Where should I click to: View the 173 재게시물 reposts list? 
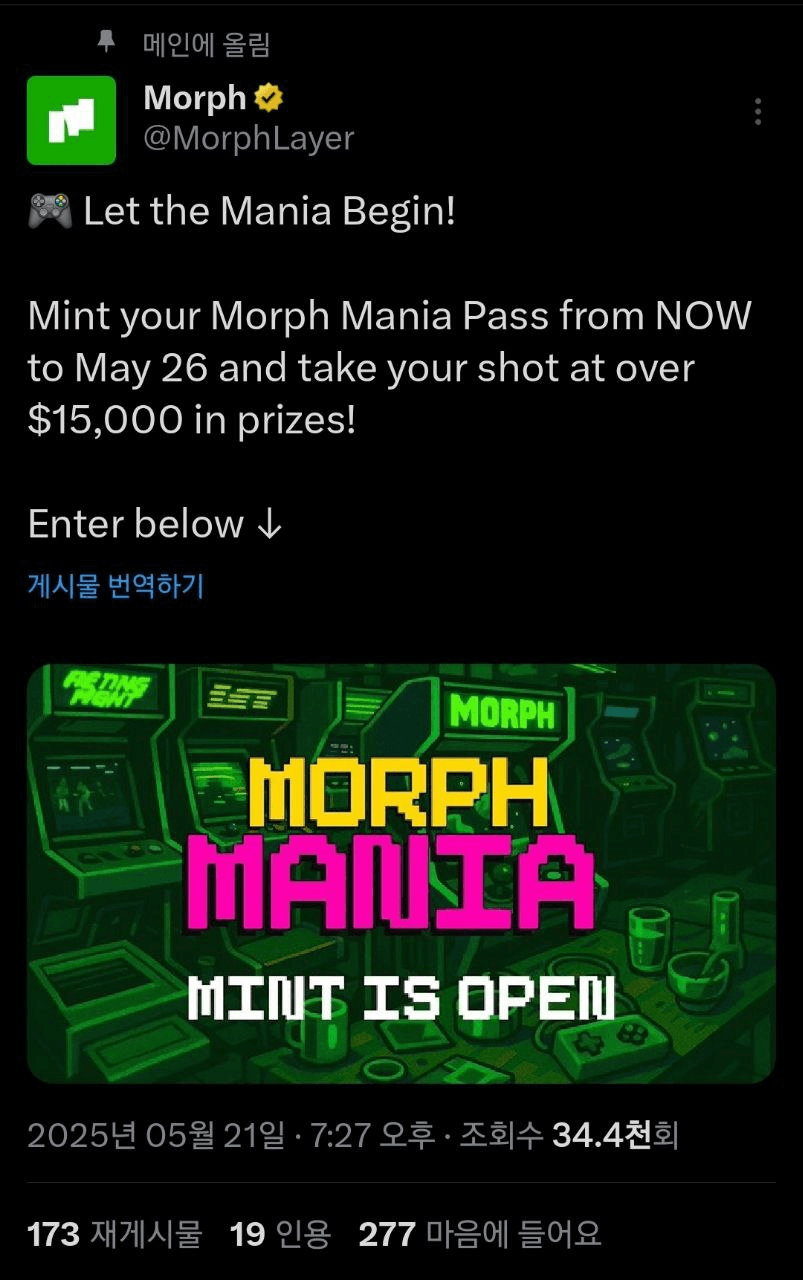pyautogui.click(x=114, y=1234)
